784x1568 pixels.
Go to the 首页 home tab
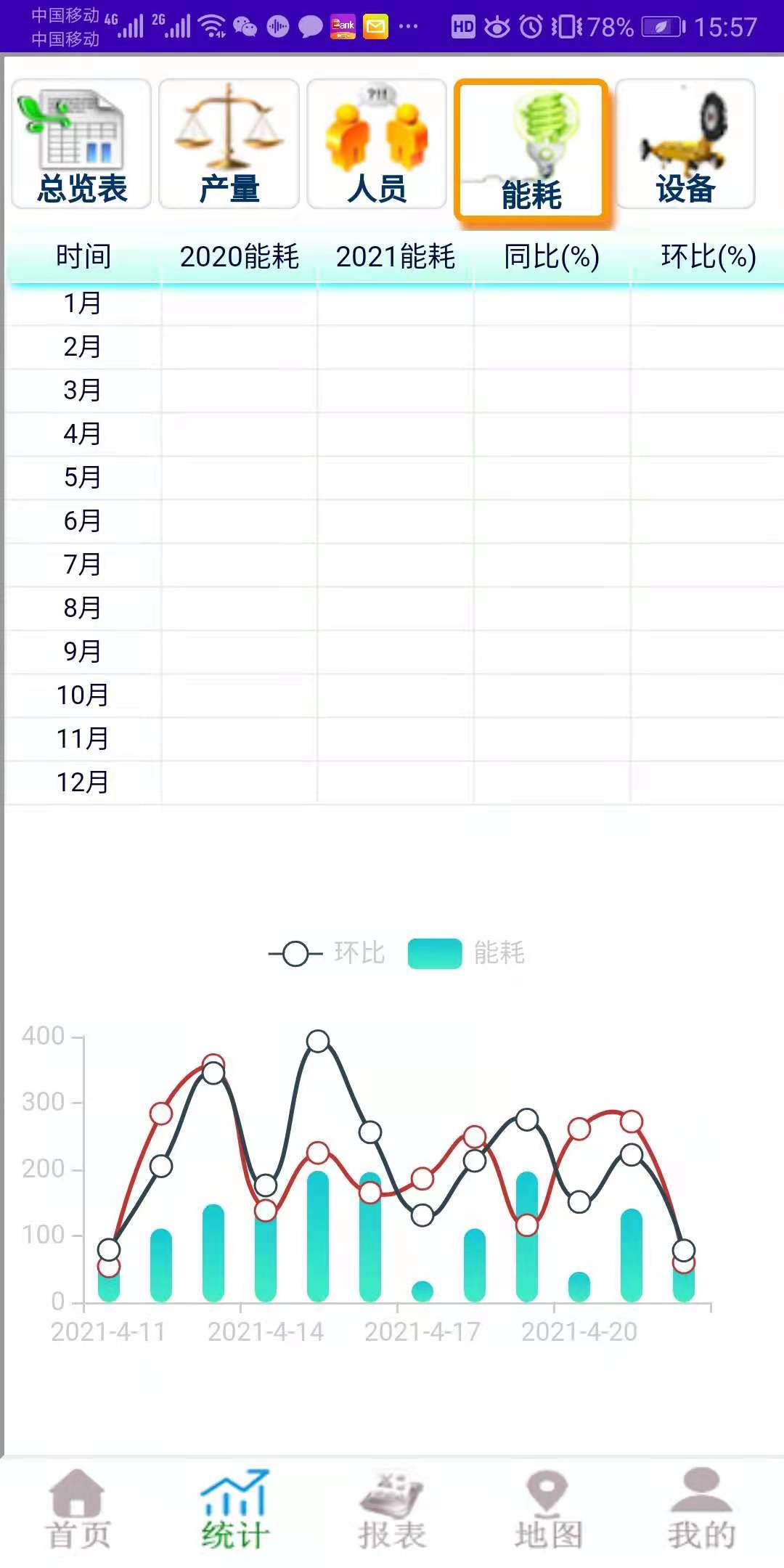coord(78,1510)
